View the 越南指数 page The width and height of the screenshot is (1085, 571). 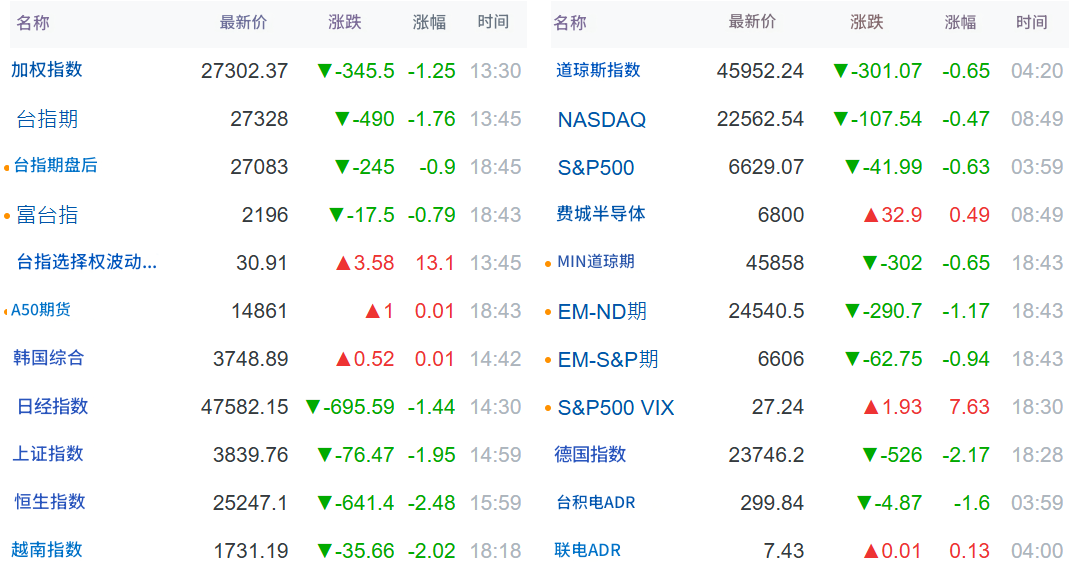click(x=47, y=550)
